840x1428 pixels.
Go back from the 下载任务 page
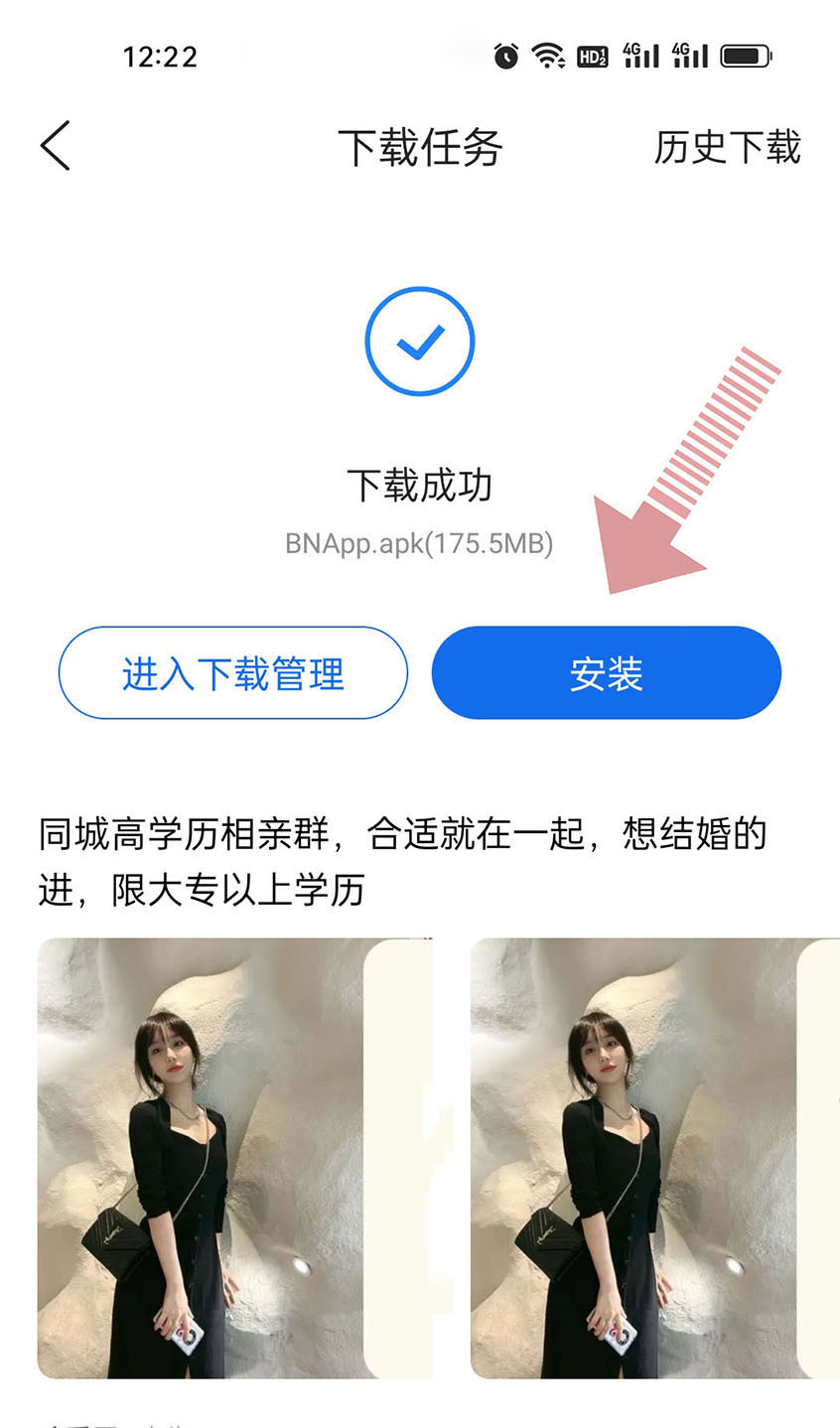(56, 146)
